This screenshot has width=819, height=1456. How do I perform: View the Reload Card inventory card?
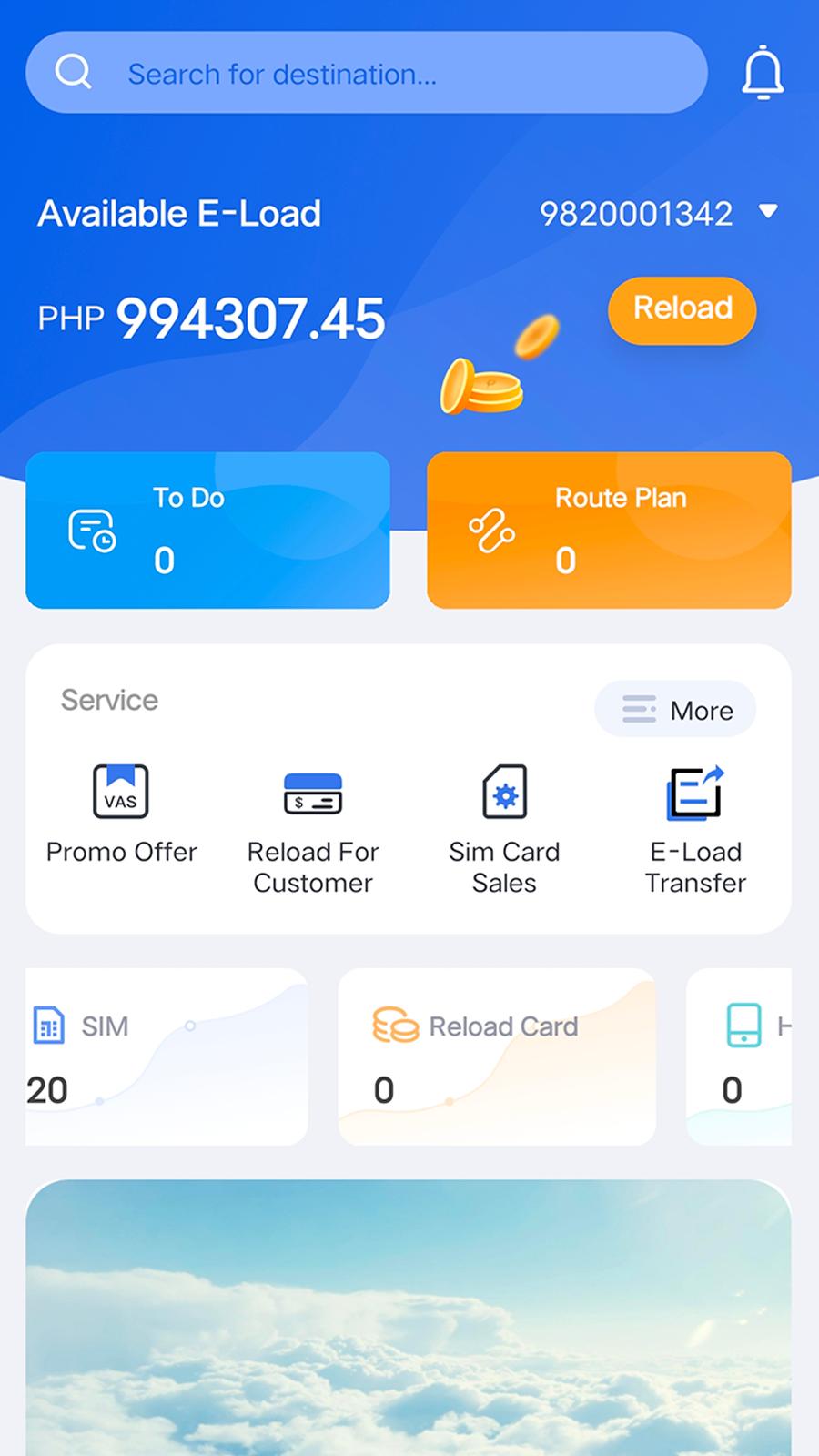pos(497,1057)
